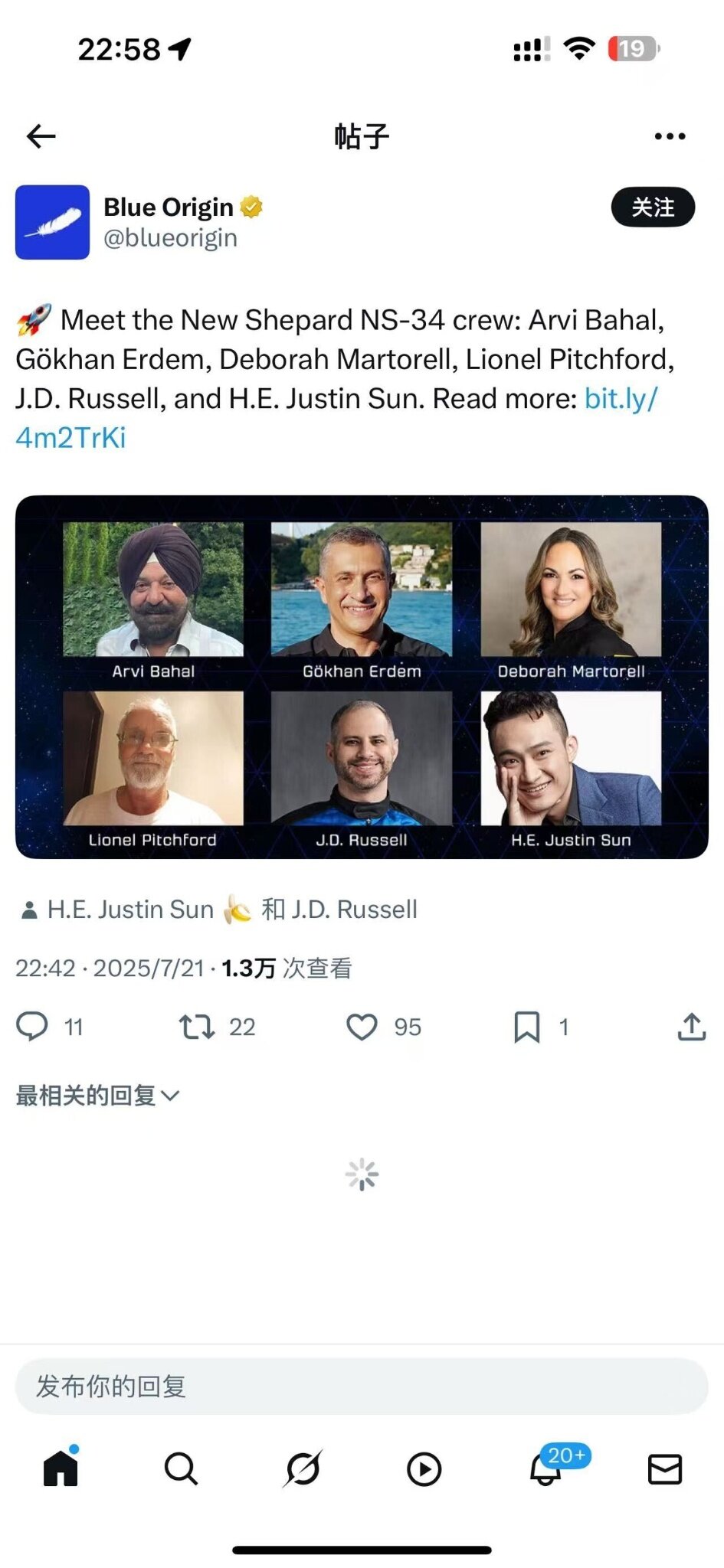Share the post via the share icon
The width and height of the screenshot is (724, 1568).
[691, 1027]
